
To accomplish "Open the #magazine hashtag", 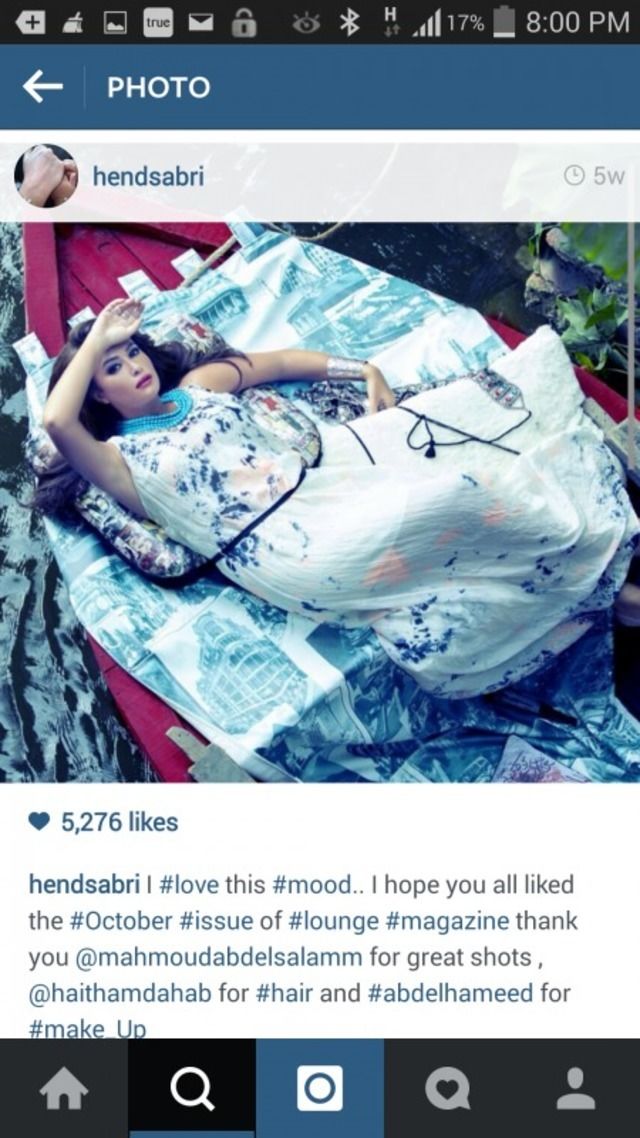I will coord(448,920).
